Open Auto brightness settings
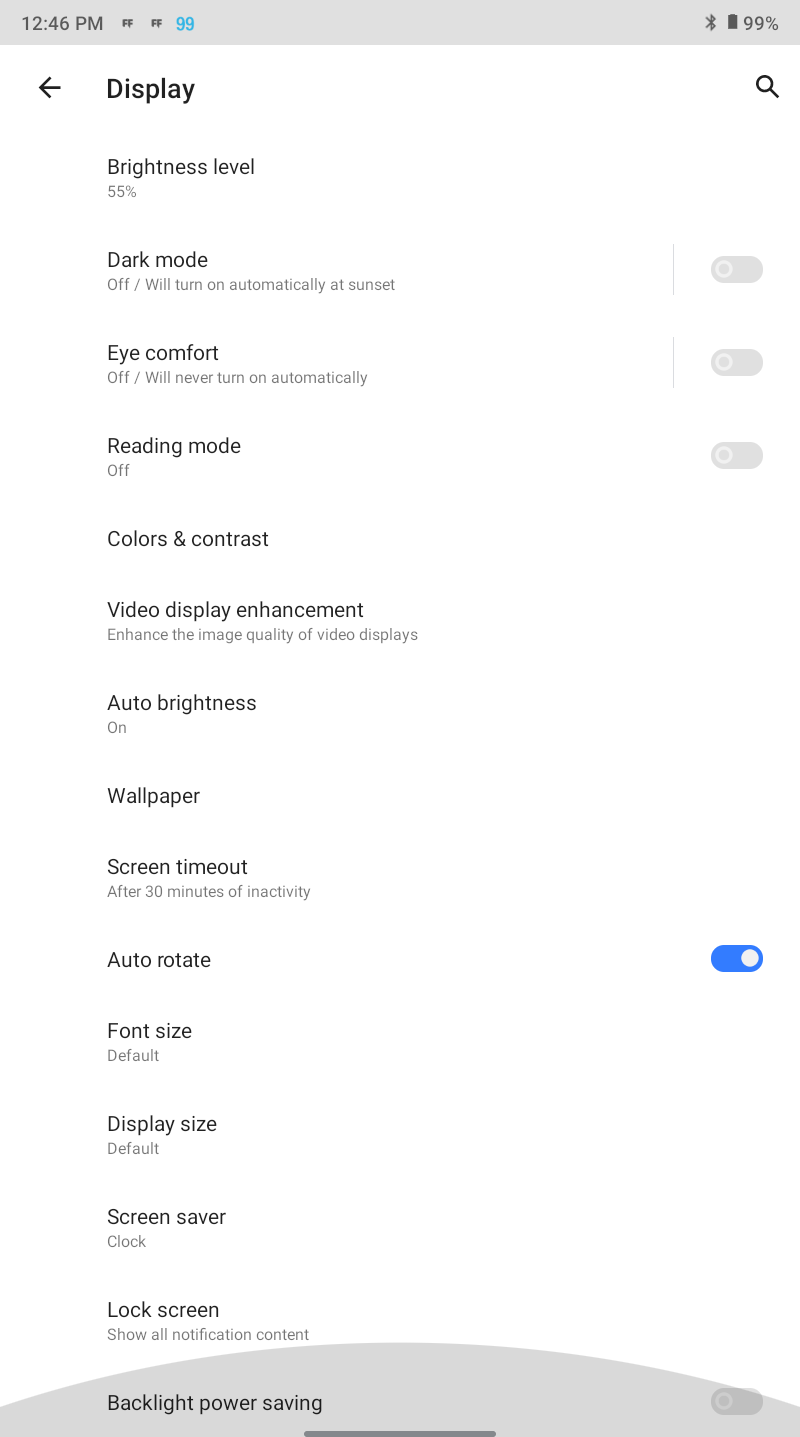 (x=400, y=714)
